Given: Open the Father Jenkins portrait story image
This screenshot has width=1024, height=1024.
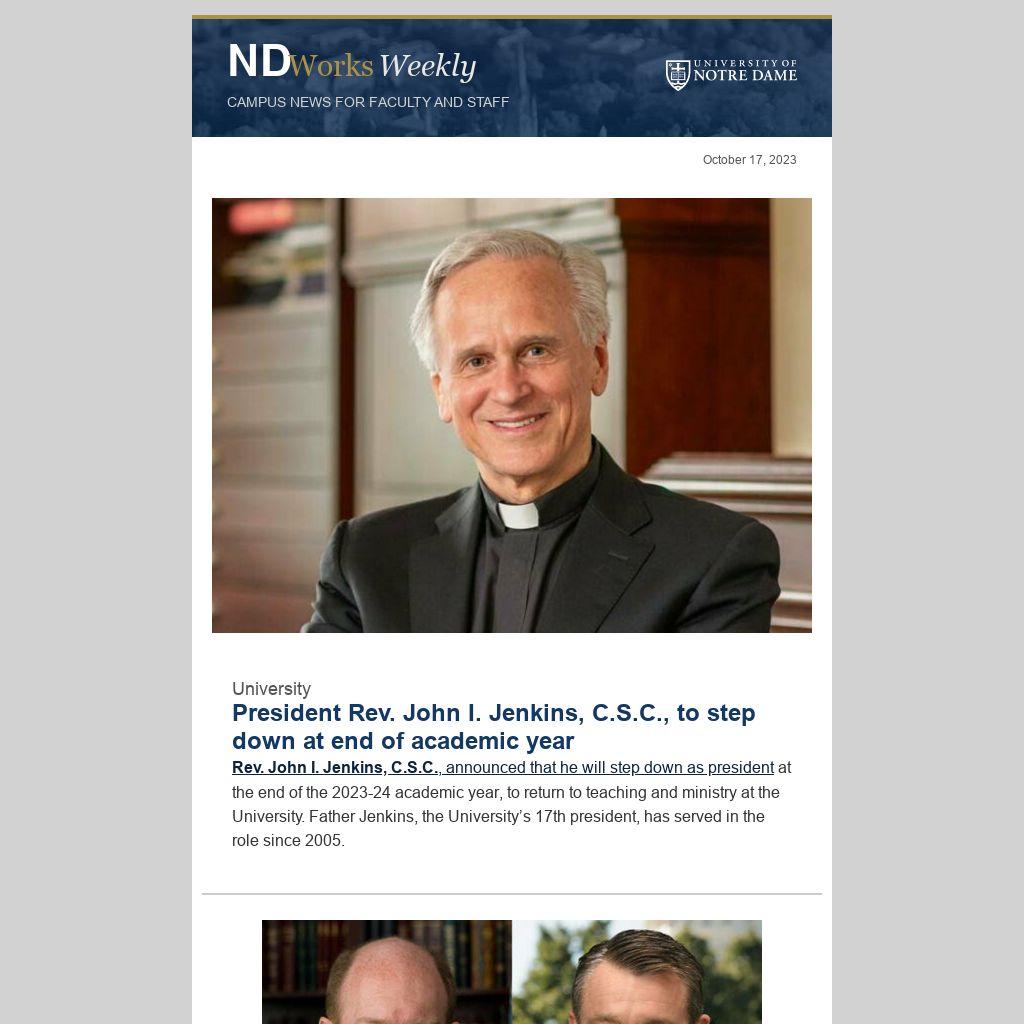Looking at the screenshot, I should 511,415.
